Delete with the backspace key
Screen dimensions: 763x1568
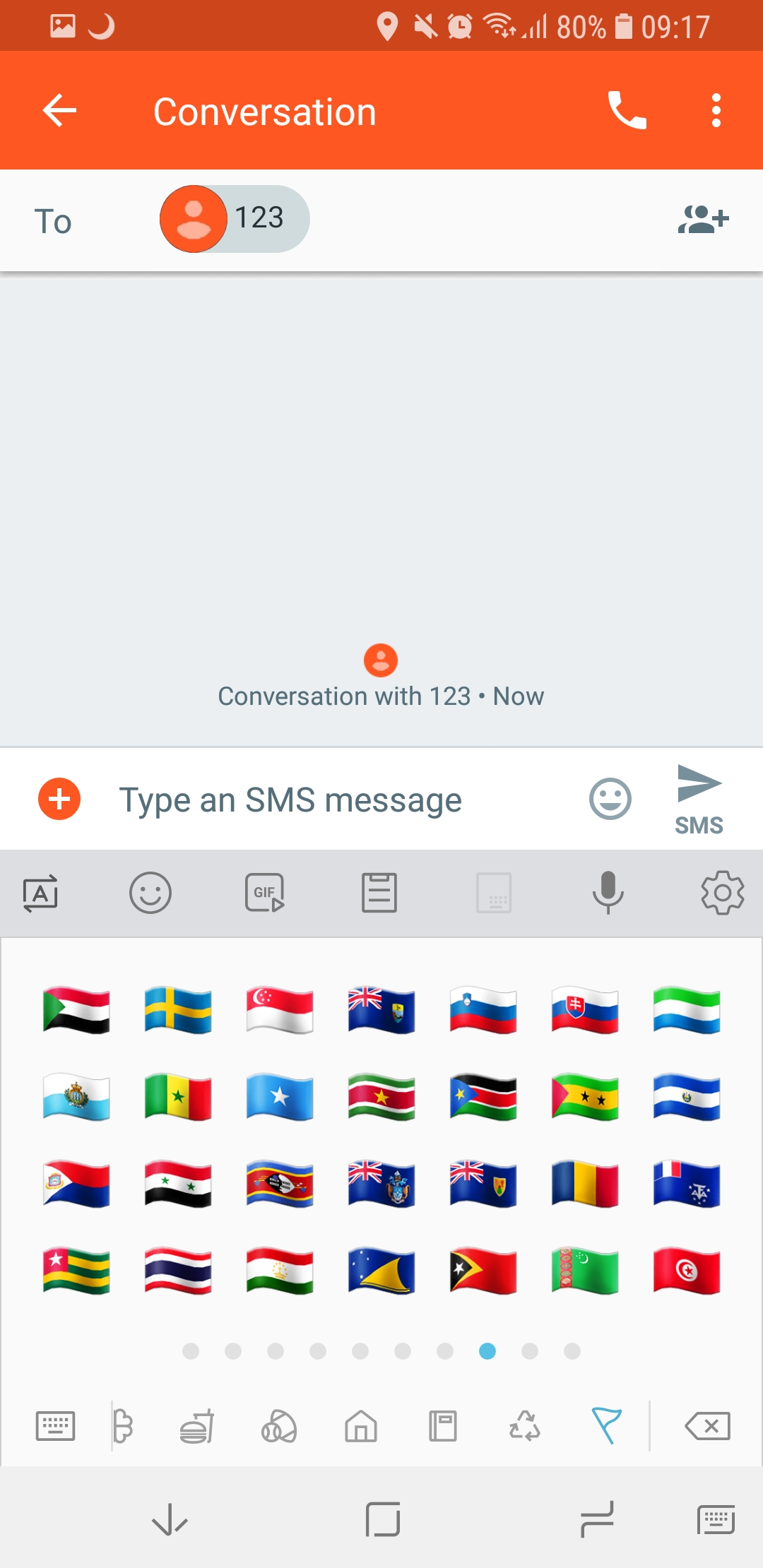tap(707, 1426)
